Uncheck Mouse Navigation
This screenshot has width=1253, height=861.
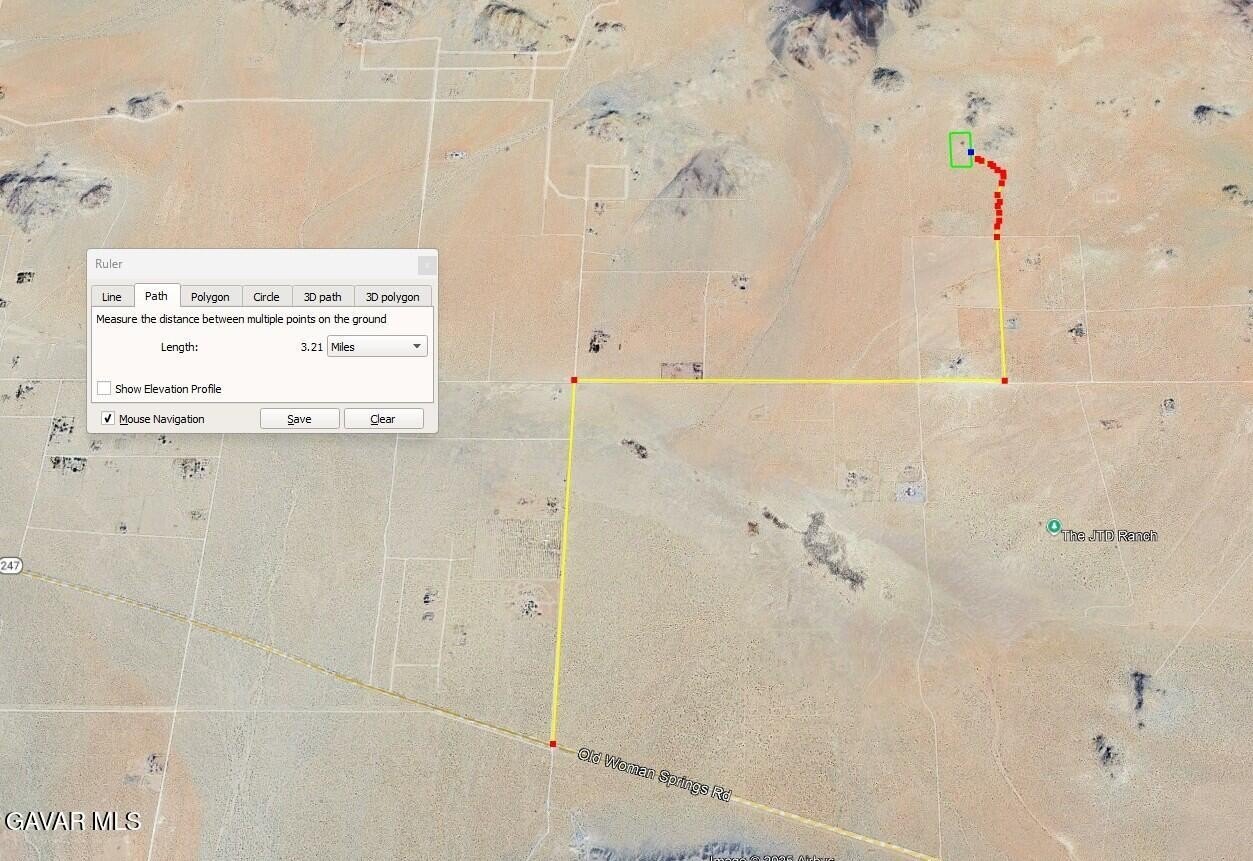point(108,419)
